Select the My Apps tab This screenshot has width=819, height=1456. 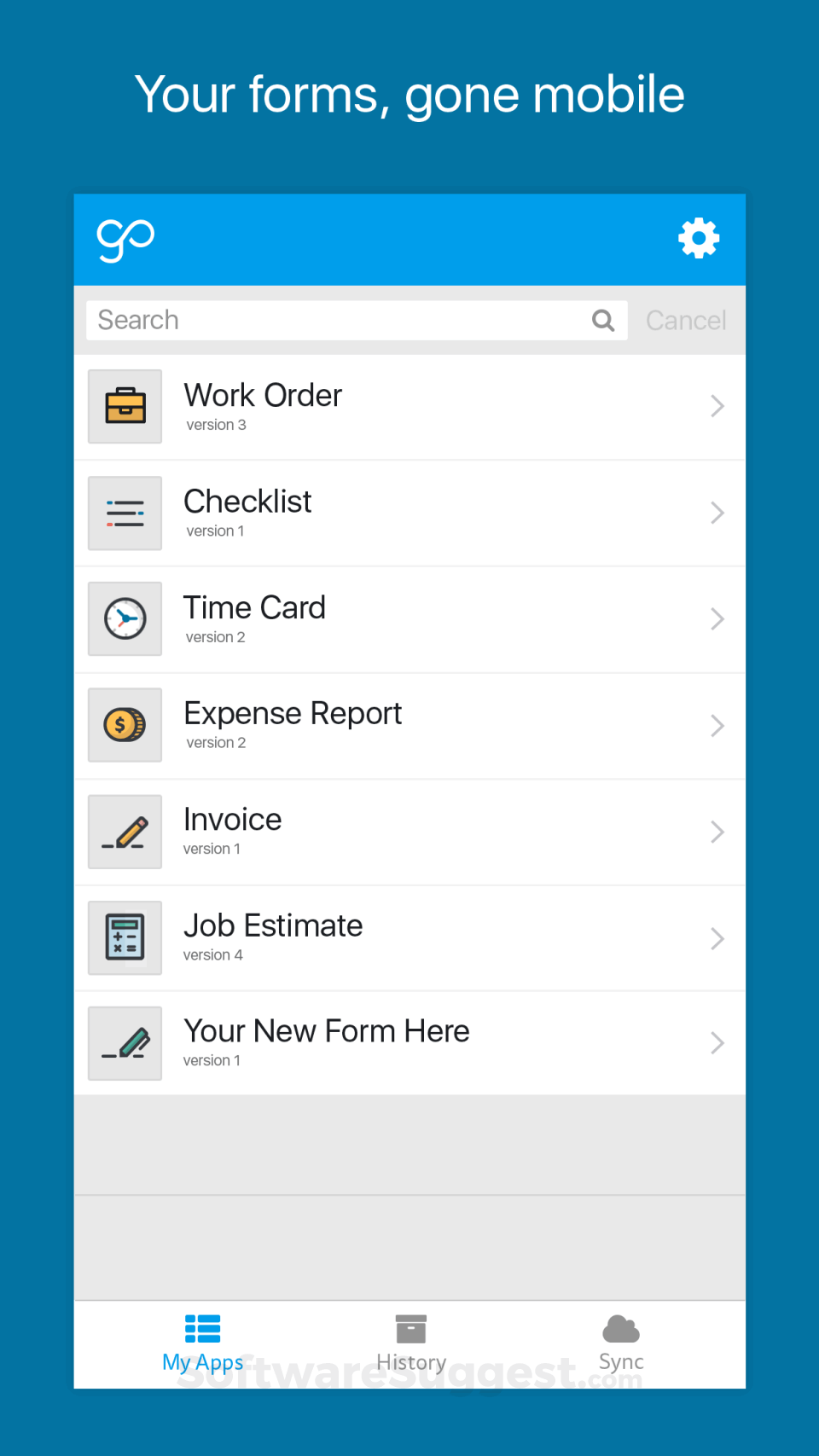pos(202,1343)
